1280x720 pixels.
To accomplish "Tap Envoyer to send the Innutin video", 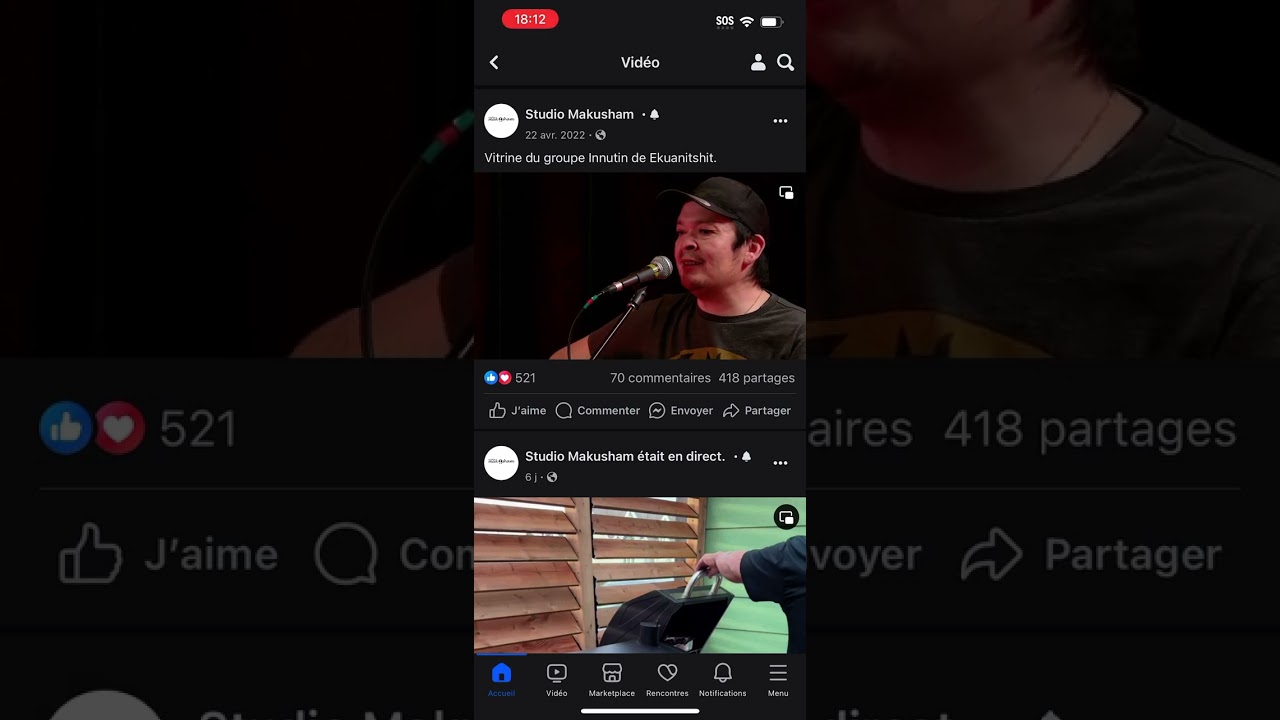I will pyautogui.click(x=681, y=410).
